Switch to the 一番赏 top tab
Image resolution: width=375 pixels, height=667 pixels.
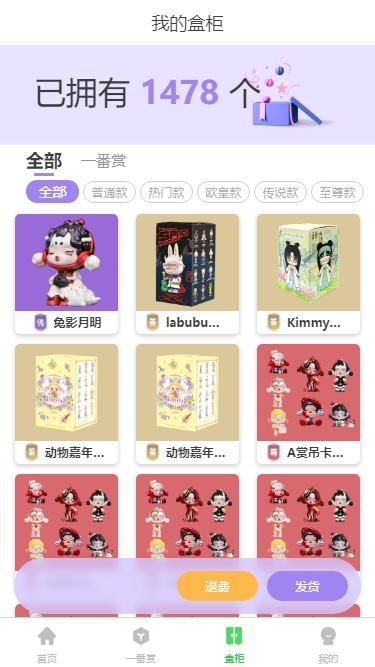104,162
